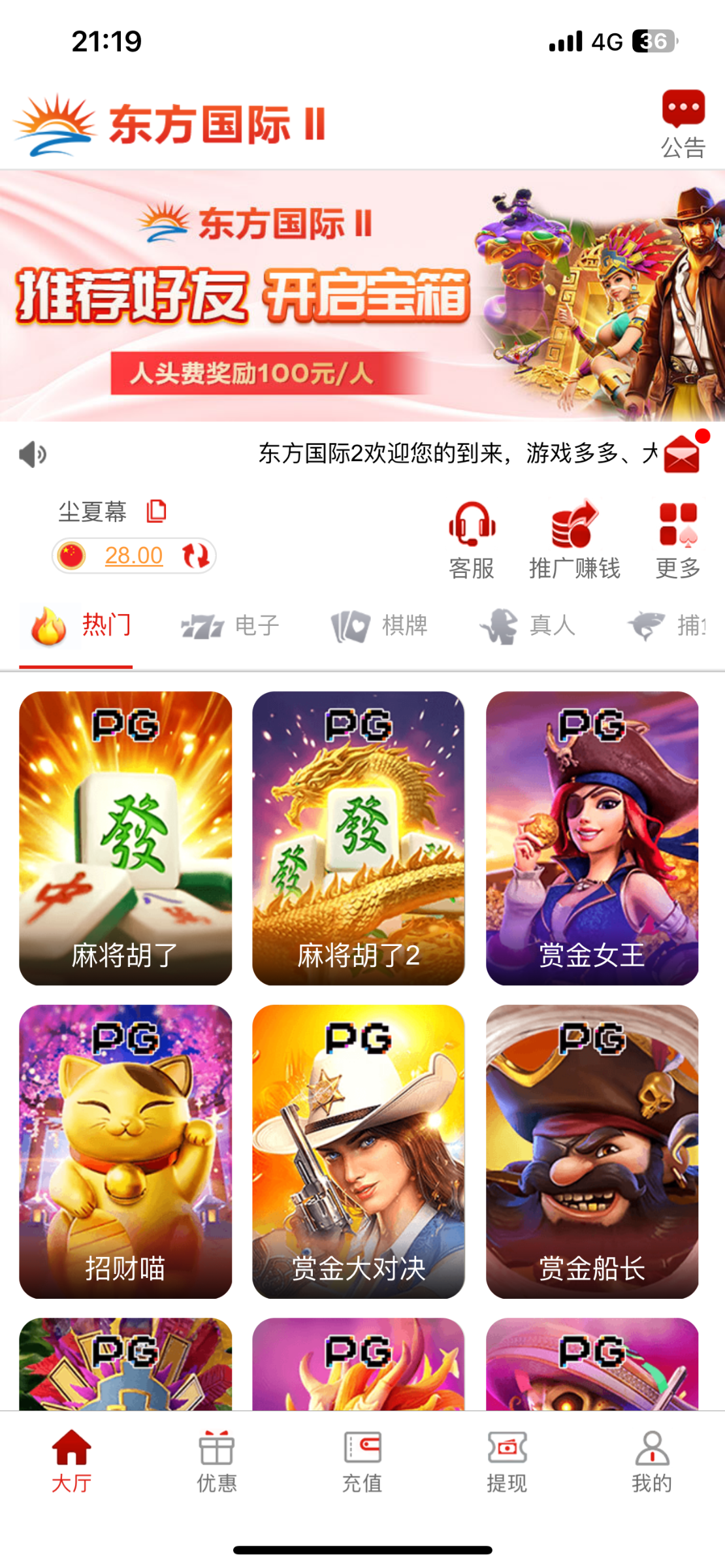The image size is (725, 1568).
Task: Open the 更多 more menu
Action: (678, 541)
